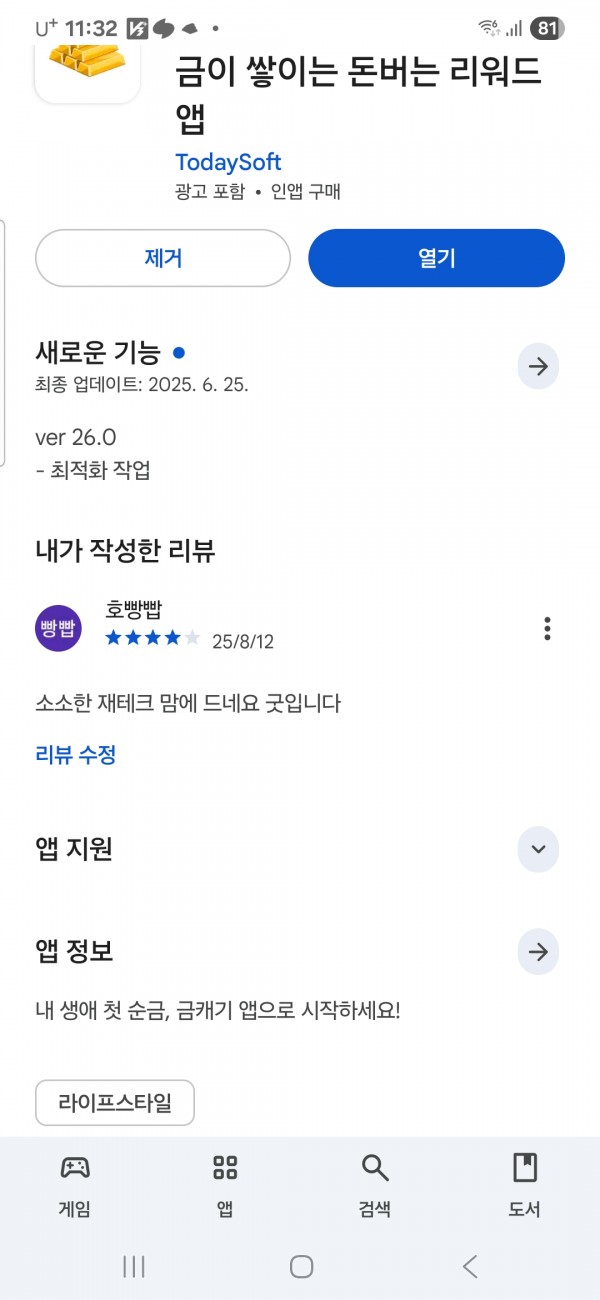Tap the system back button

coord(470,1267)
